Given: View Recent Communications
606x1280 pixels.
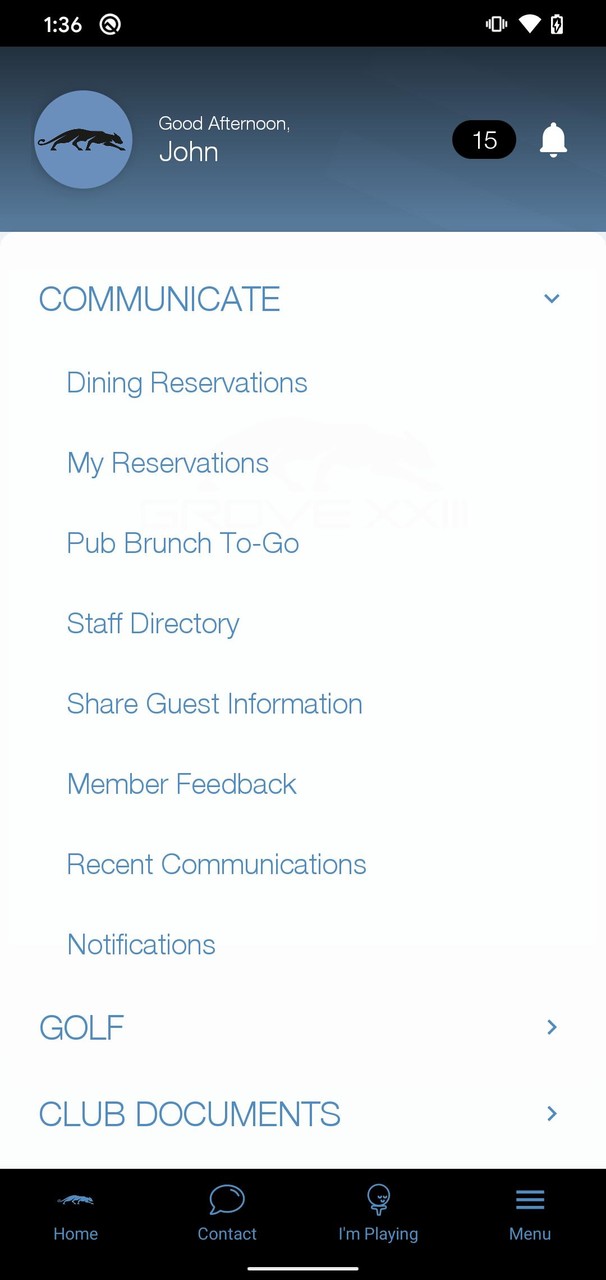Looking at the screenshot, I should tap(216, 864).
